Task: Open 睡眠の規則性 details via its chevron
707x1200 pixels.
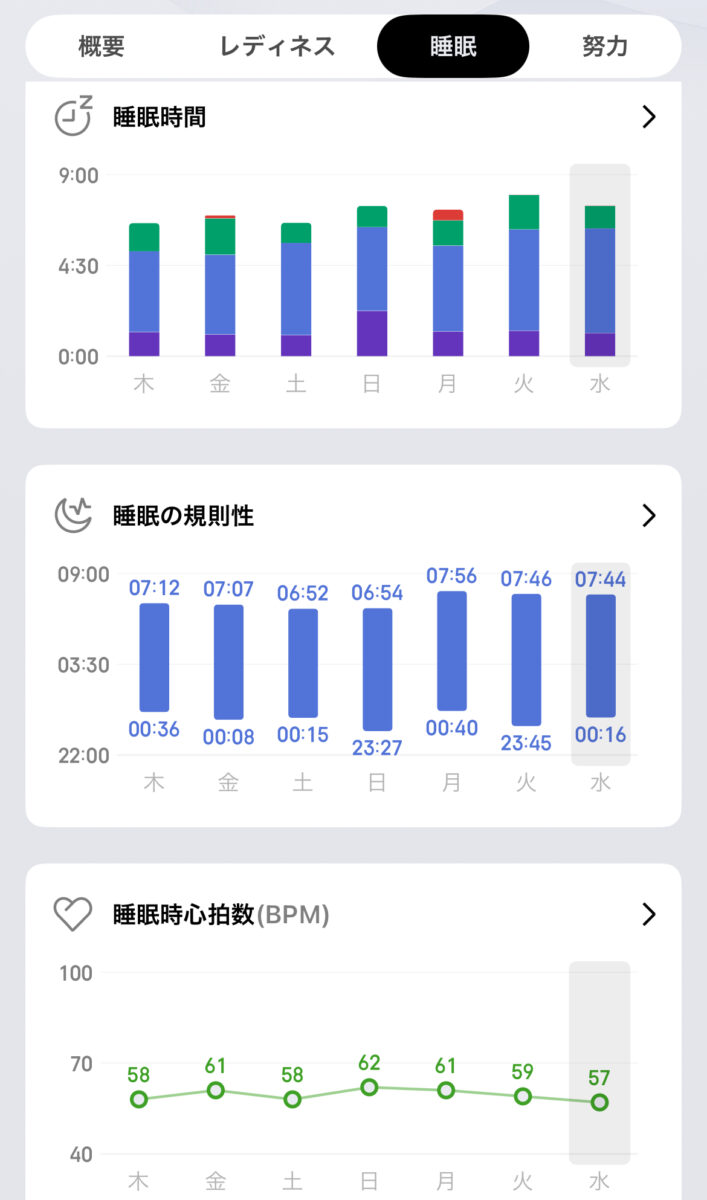Action: pos(649,515)
